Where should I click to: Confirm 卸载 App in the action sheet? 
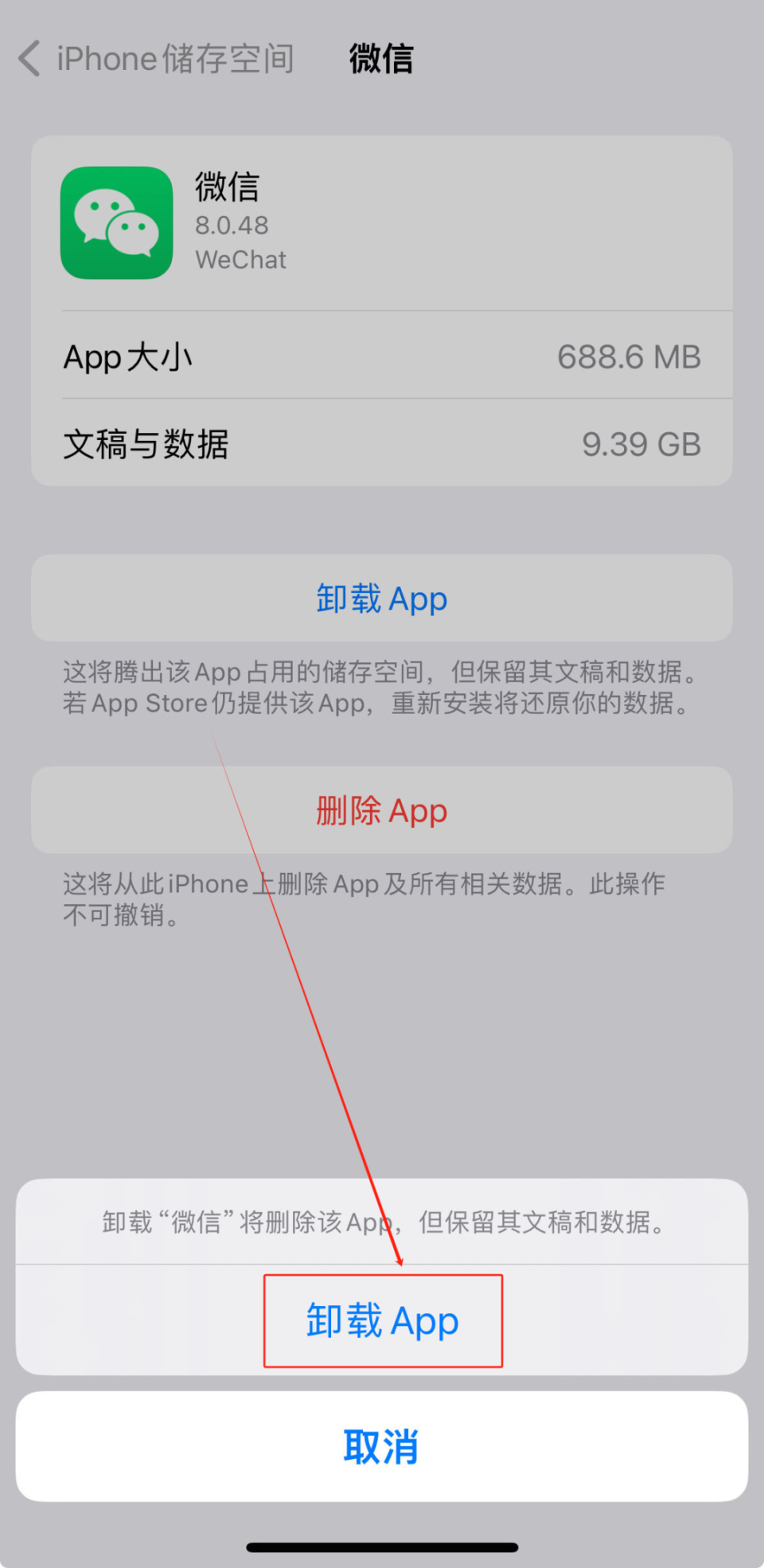click(382, 1320)
